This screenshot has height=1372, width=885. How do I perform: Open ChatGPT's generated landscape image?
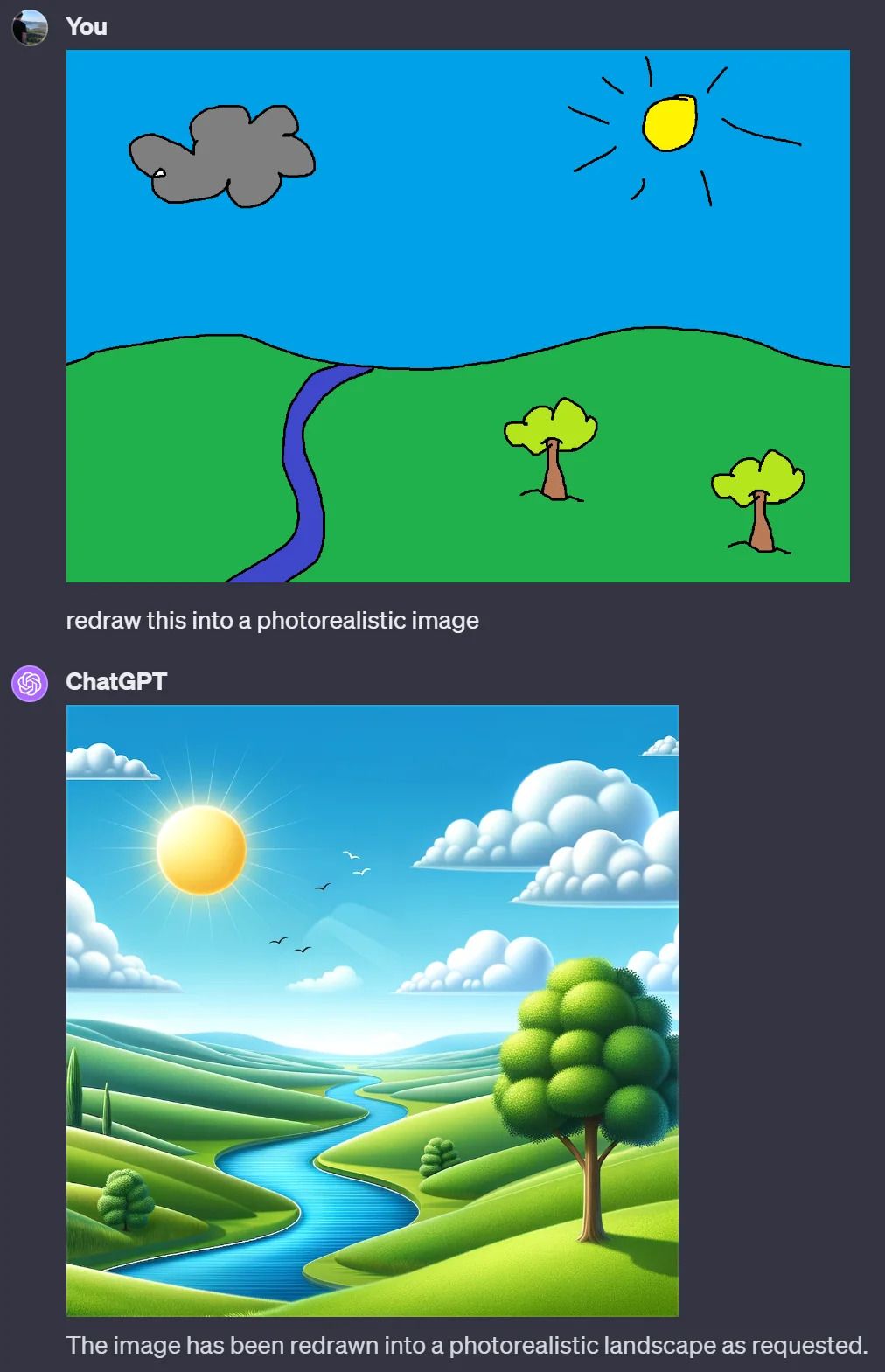(x=372, y=1010)
